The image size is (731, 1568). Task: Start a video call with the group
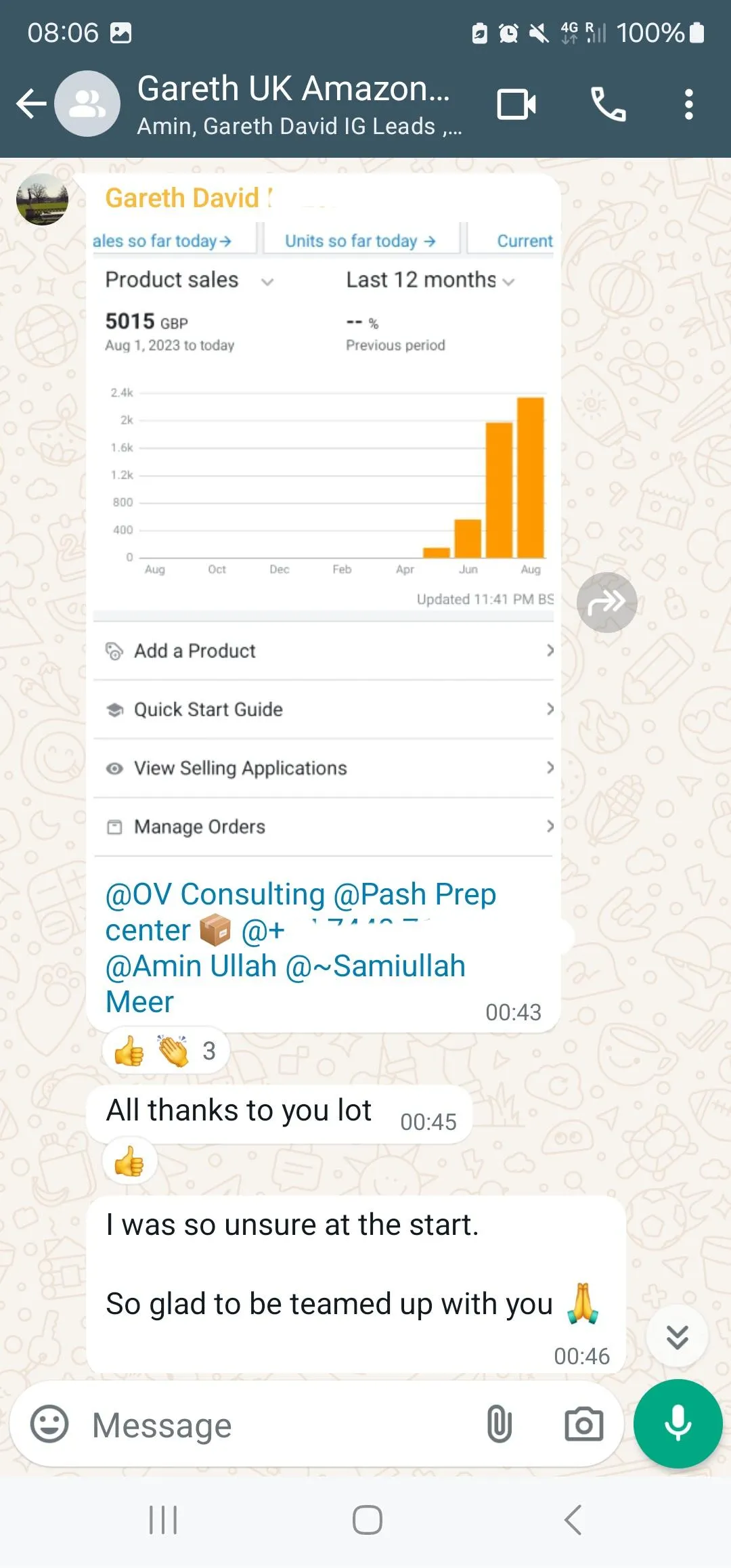pos(516,104)
